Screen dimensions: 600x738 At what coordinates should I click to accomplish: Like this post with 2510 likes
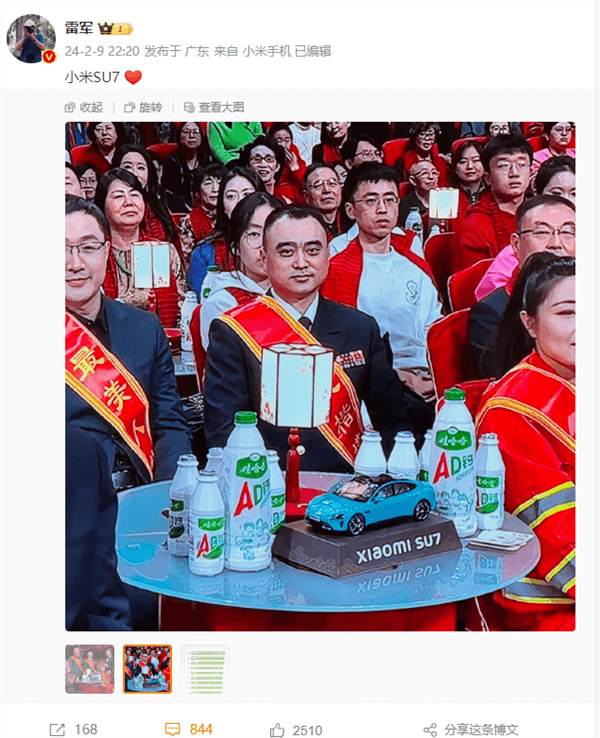point(294,729)
